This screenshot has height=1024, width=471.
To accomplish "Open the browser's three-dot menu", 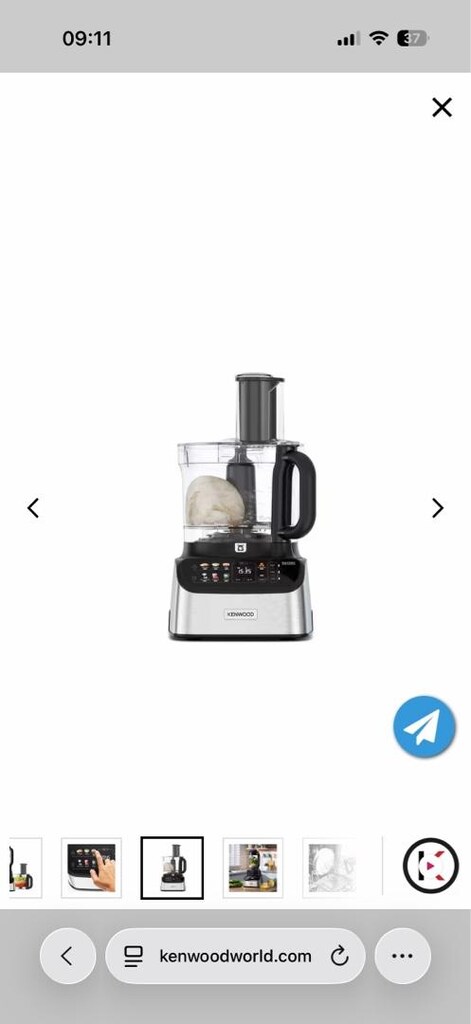I will pos(402,956).
